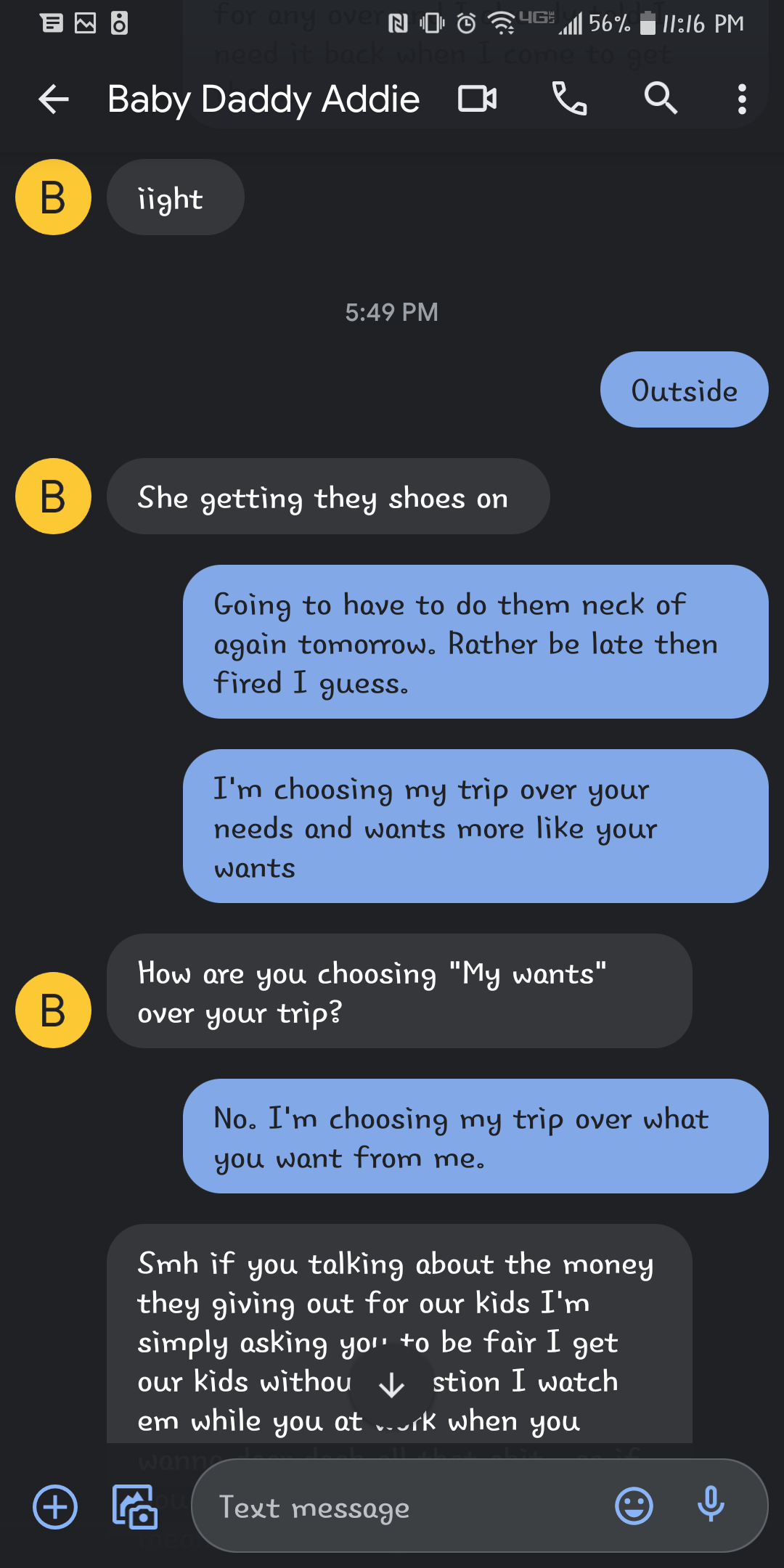Go back to the conversation list
The width and height of the screenshot is (784, 1568).
[x=54, y=99]
